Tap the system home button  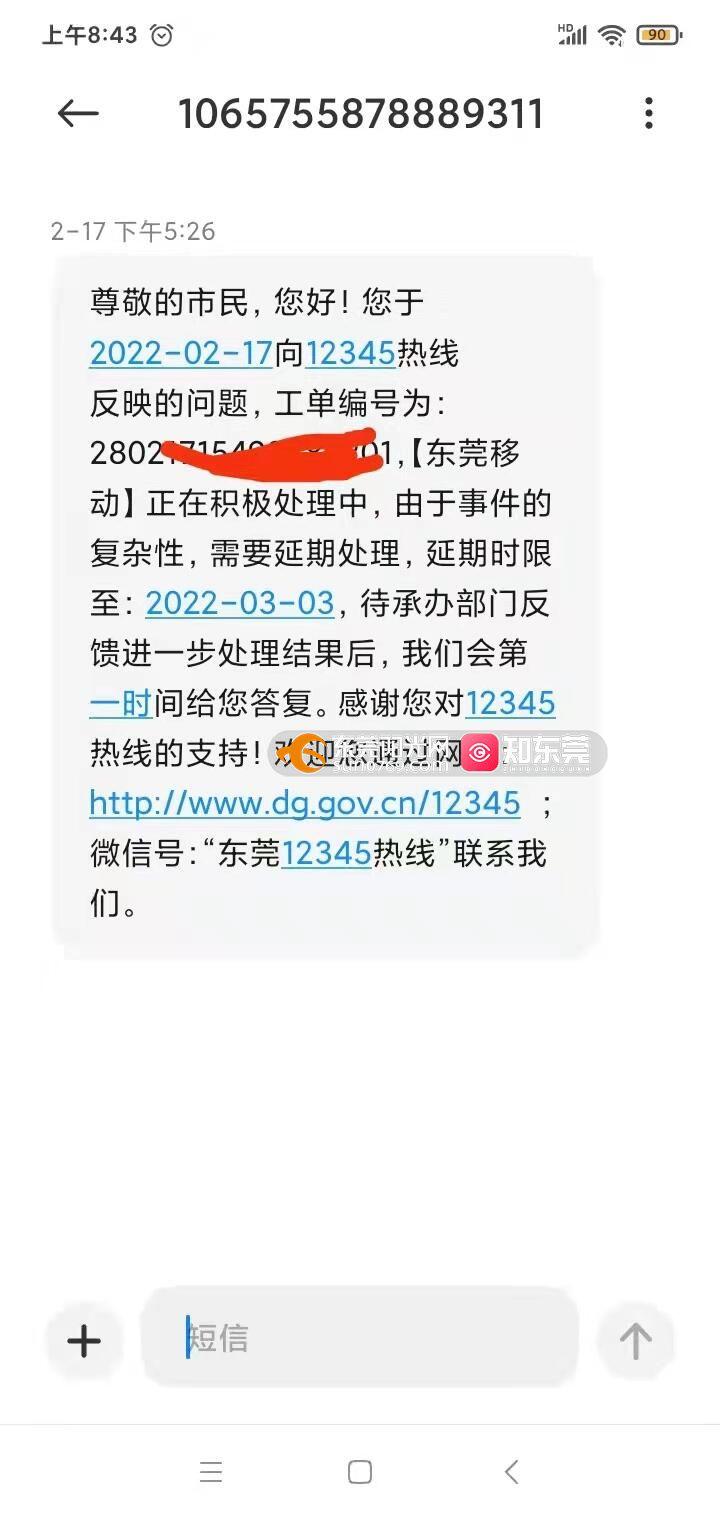click(360, 1472)
